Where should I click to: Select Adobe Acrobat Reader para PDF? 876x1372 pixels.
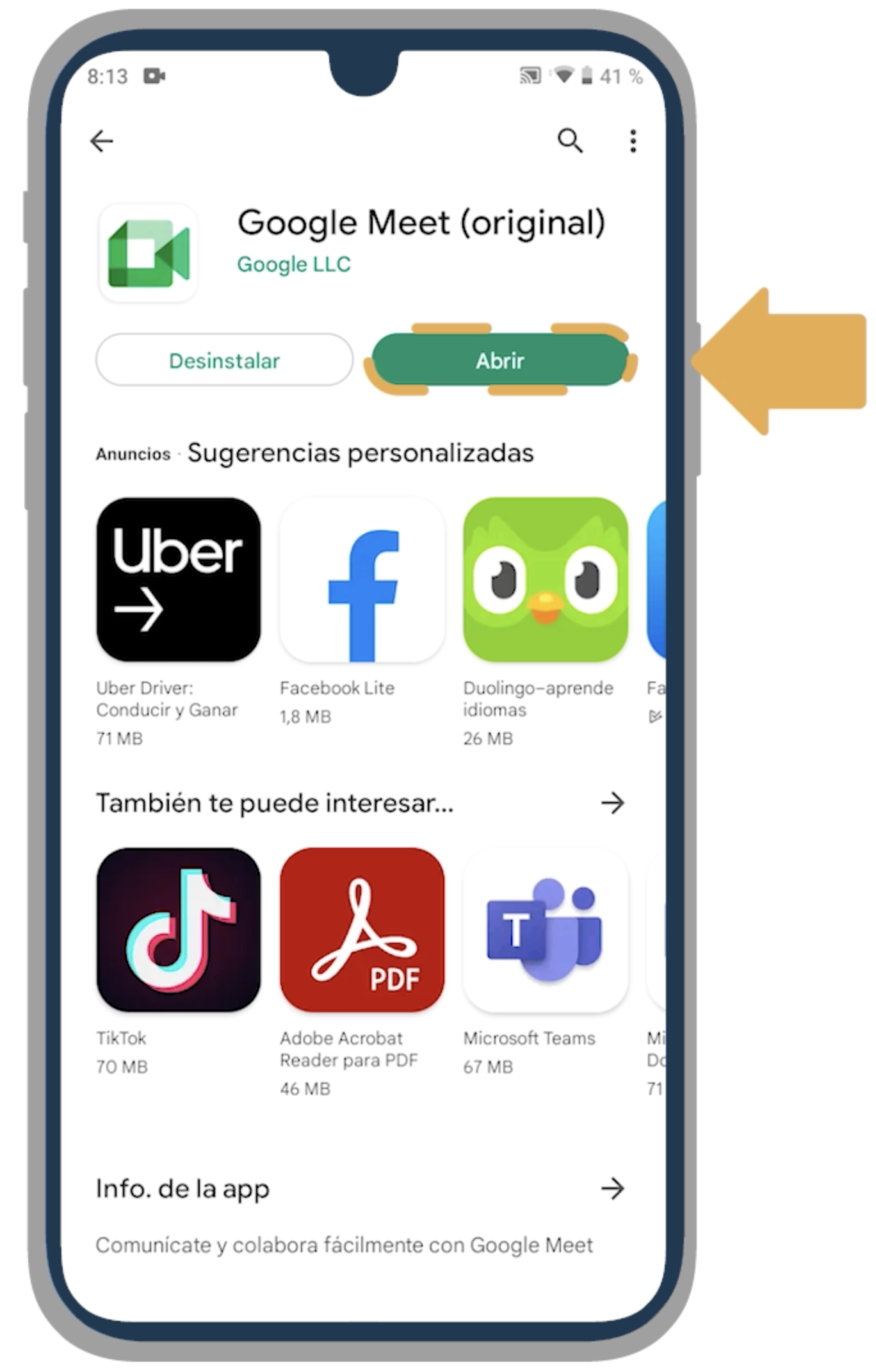click(362, 929)
